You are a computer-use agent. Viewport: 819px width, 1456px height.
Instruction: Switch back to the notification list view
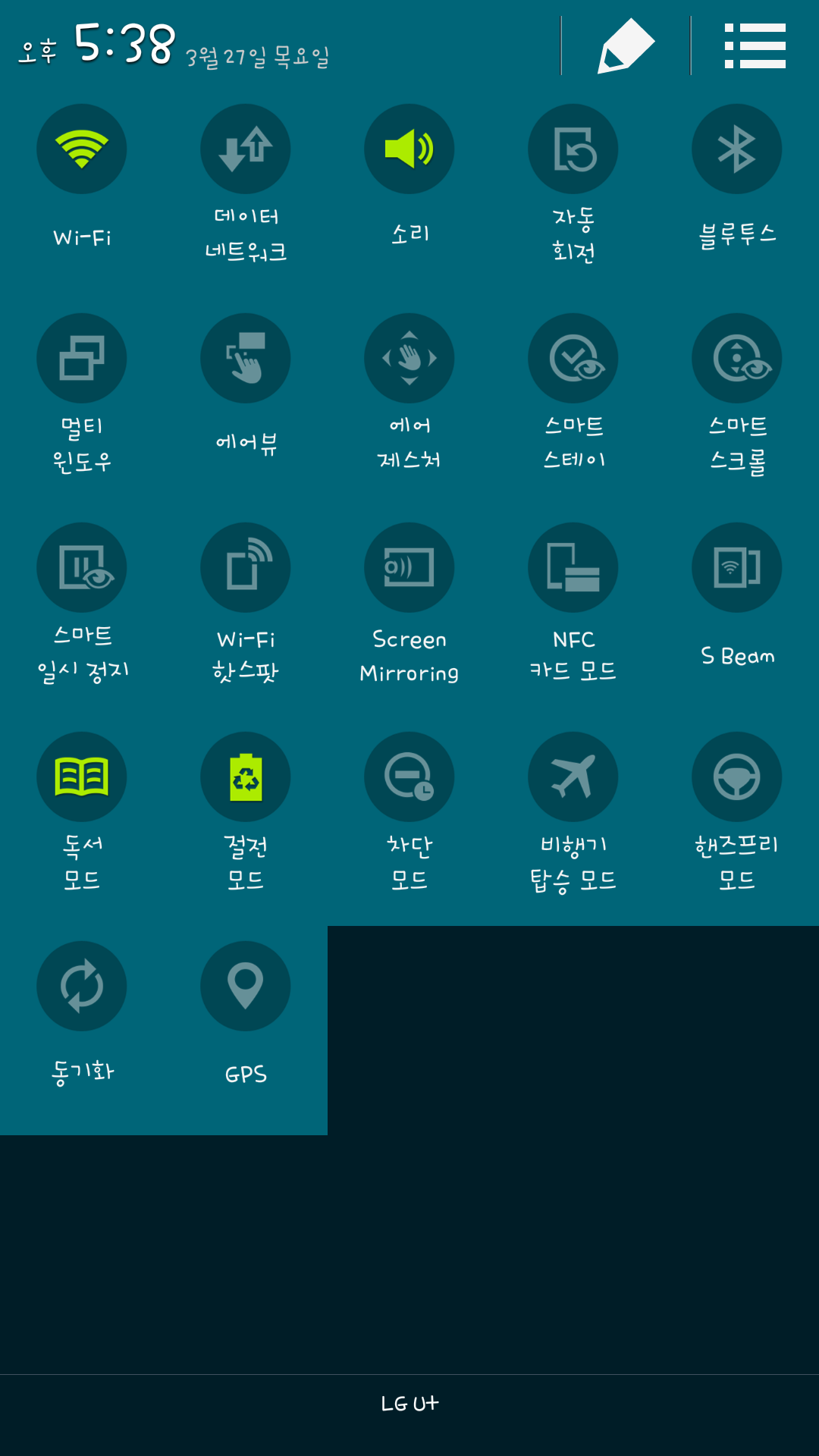[x=755, y=45]
